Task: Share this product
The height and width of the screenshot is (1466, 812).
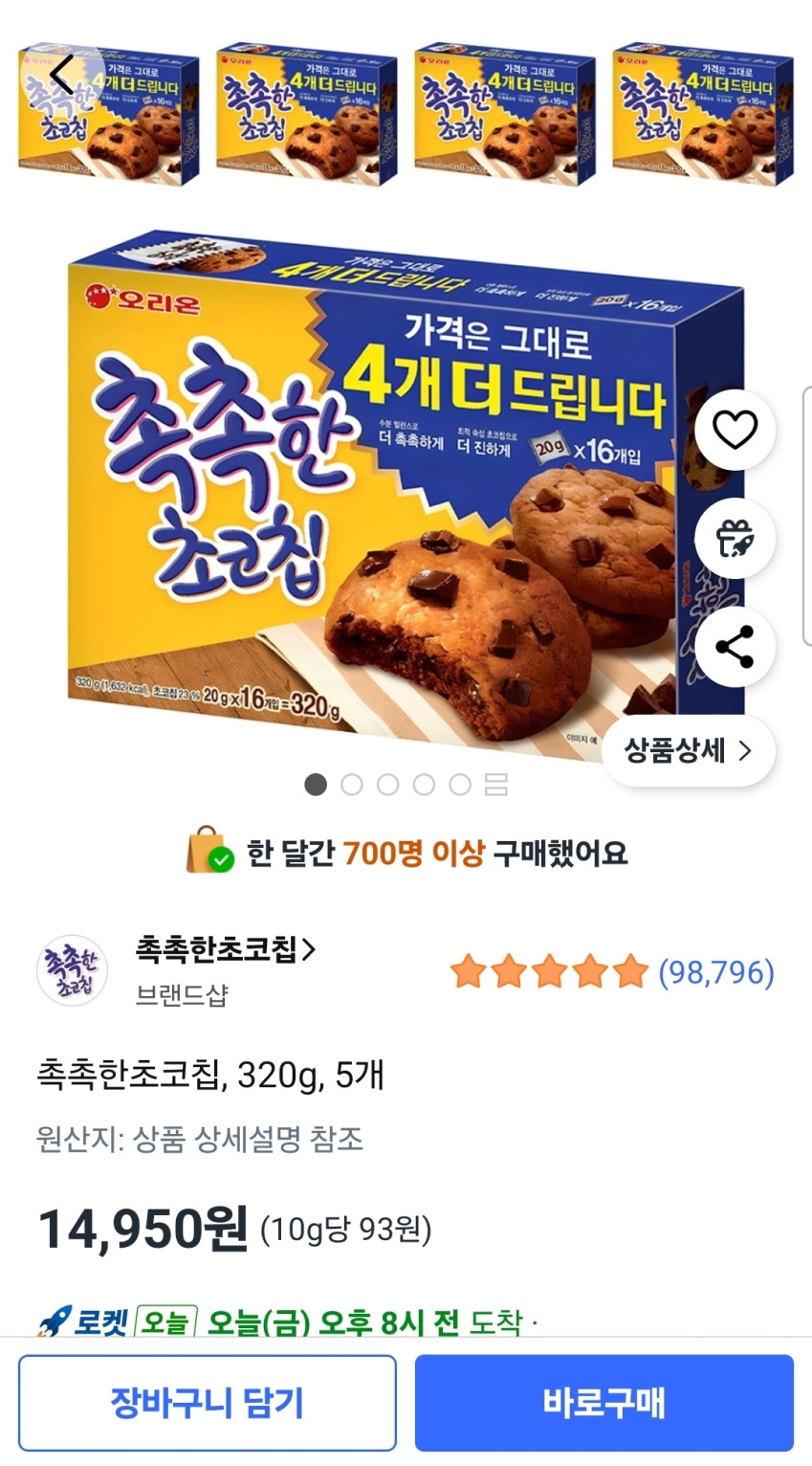Action: coord(735,647)
